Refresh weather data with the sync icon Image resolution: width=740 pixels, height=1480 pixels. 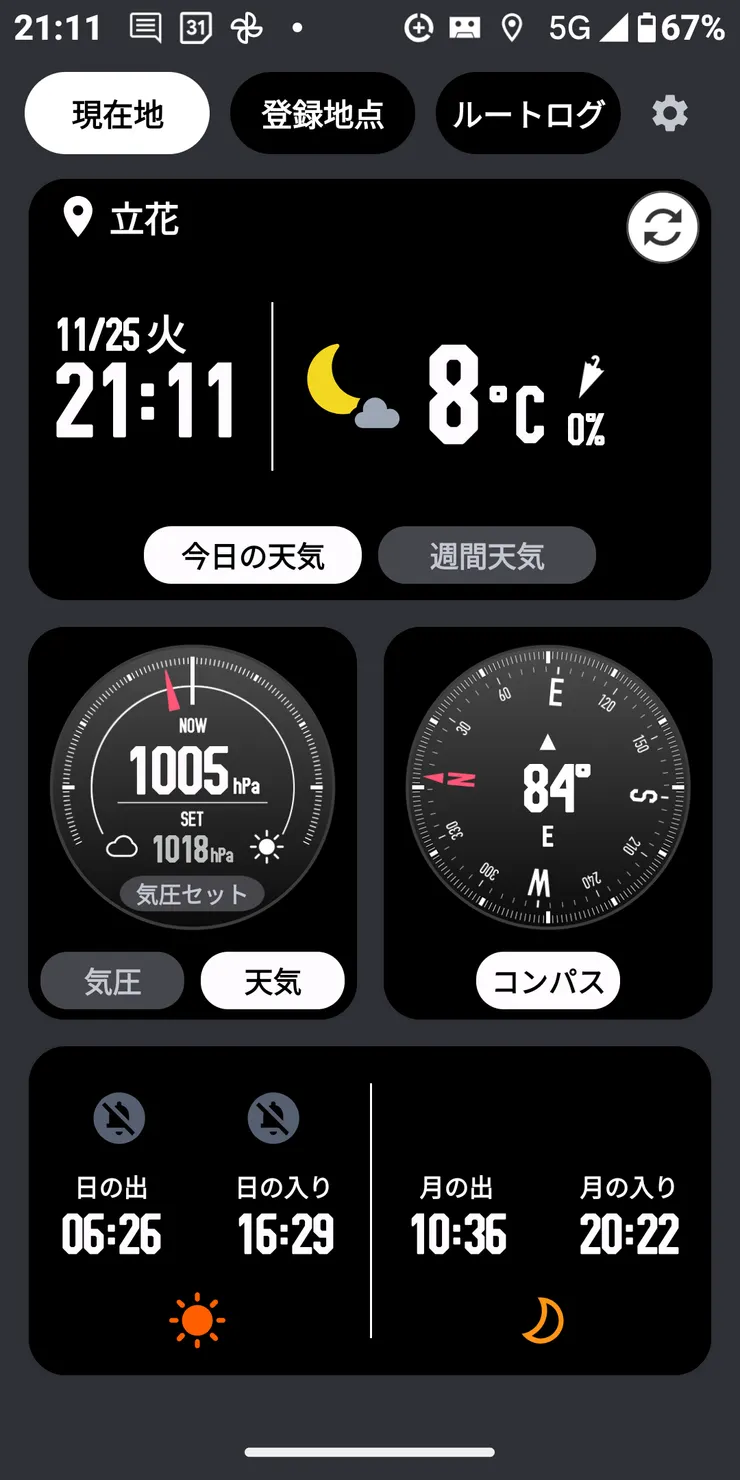click(662, 227)
